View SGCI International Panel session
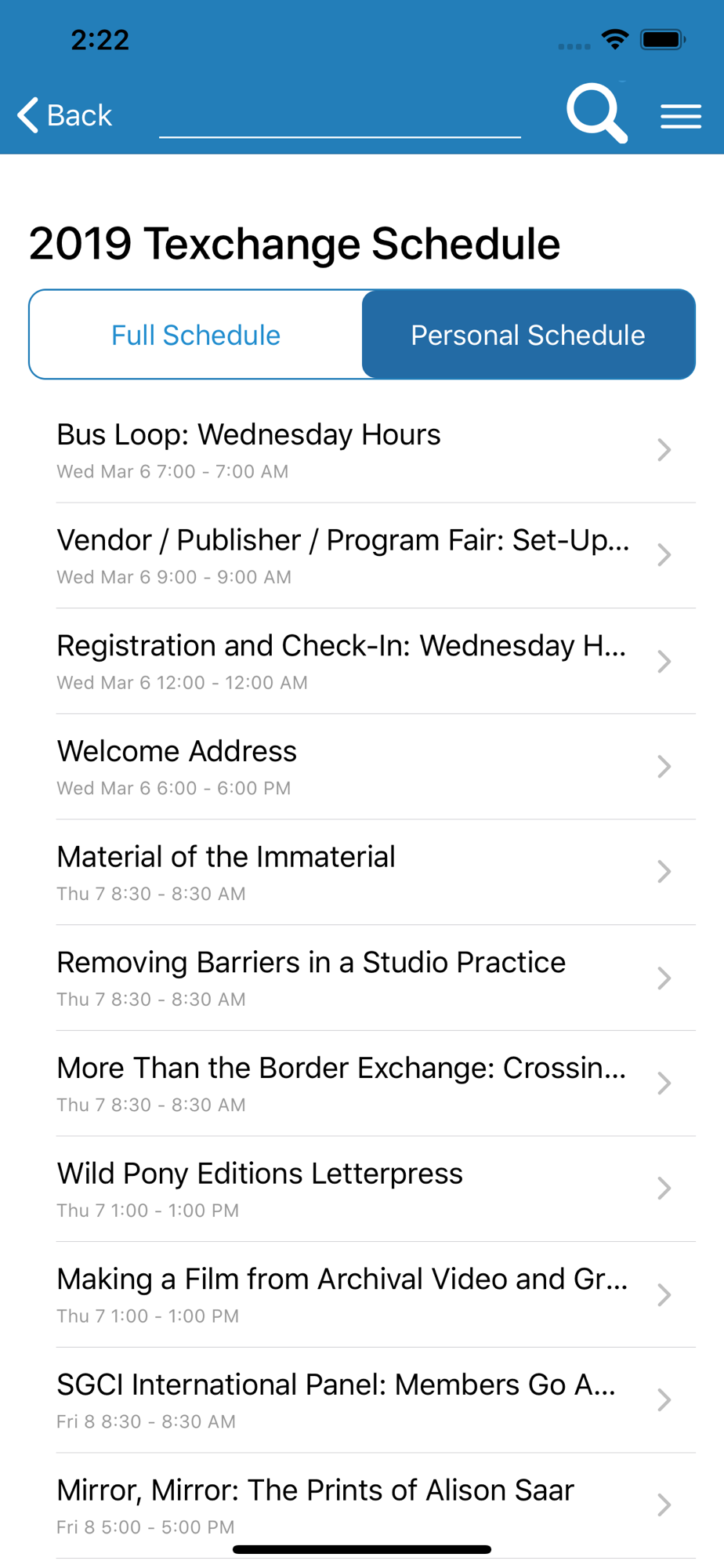The image size is (724, 1568). click(x=362, y=1400)
